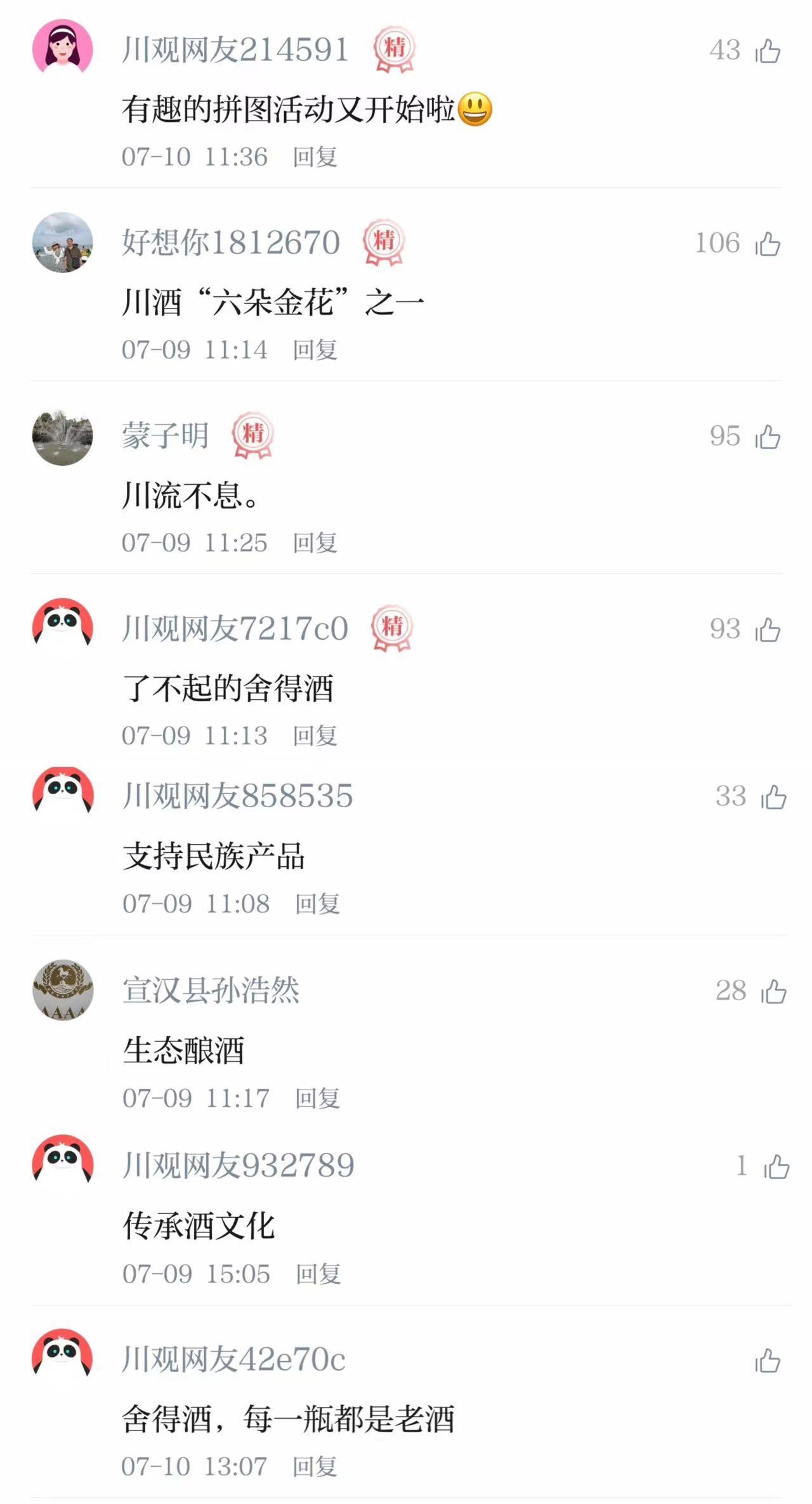The width and height of the screenshot is (812, 1504).
Task: Reply to 好想你1812670's comment
Action: (315, 350)
